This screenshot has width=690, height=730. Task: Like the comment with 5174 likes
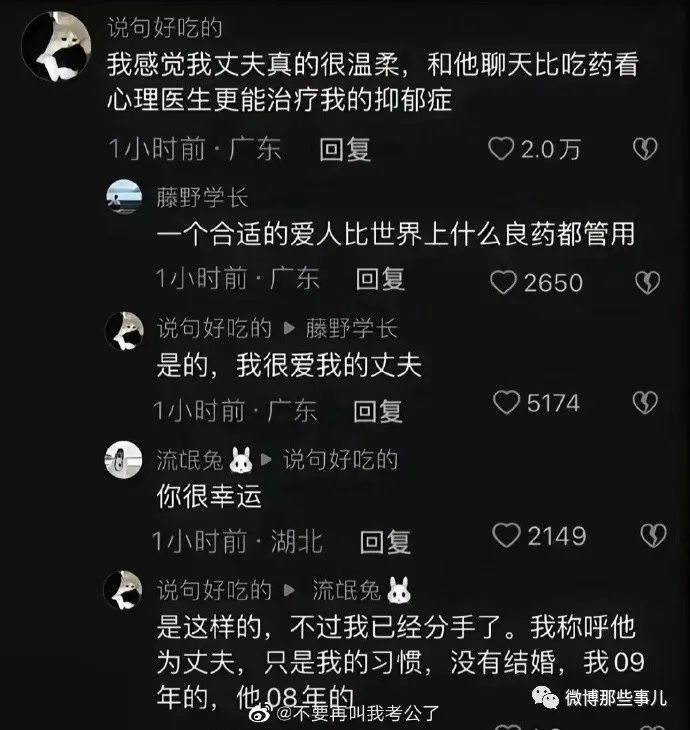click(508, 403)
